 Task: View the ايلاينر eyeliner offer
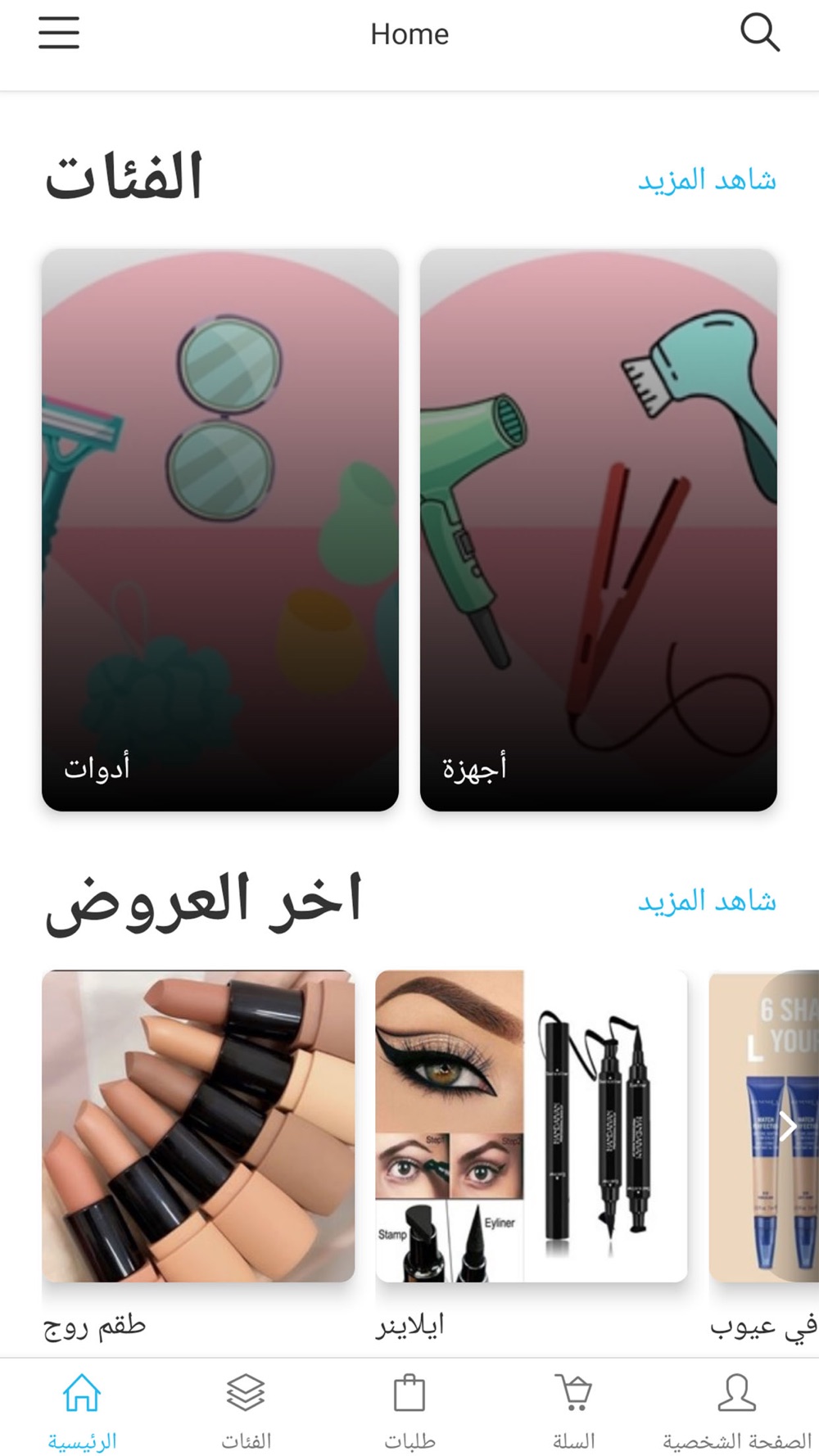[x=531, y=1126]
